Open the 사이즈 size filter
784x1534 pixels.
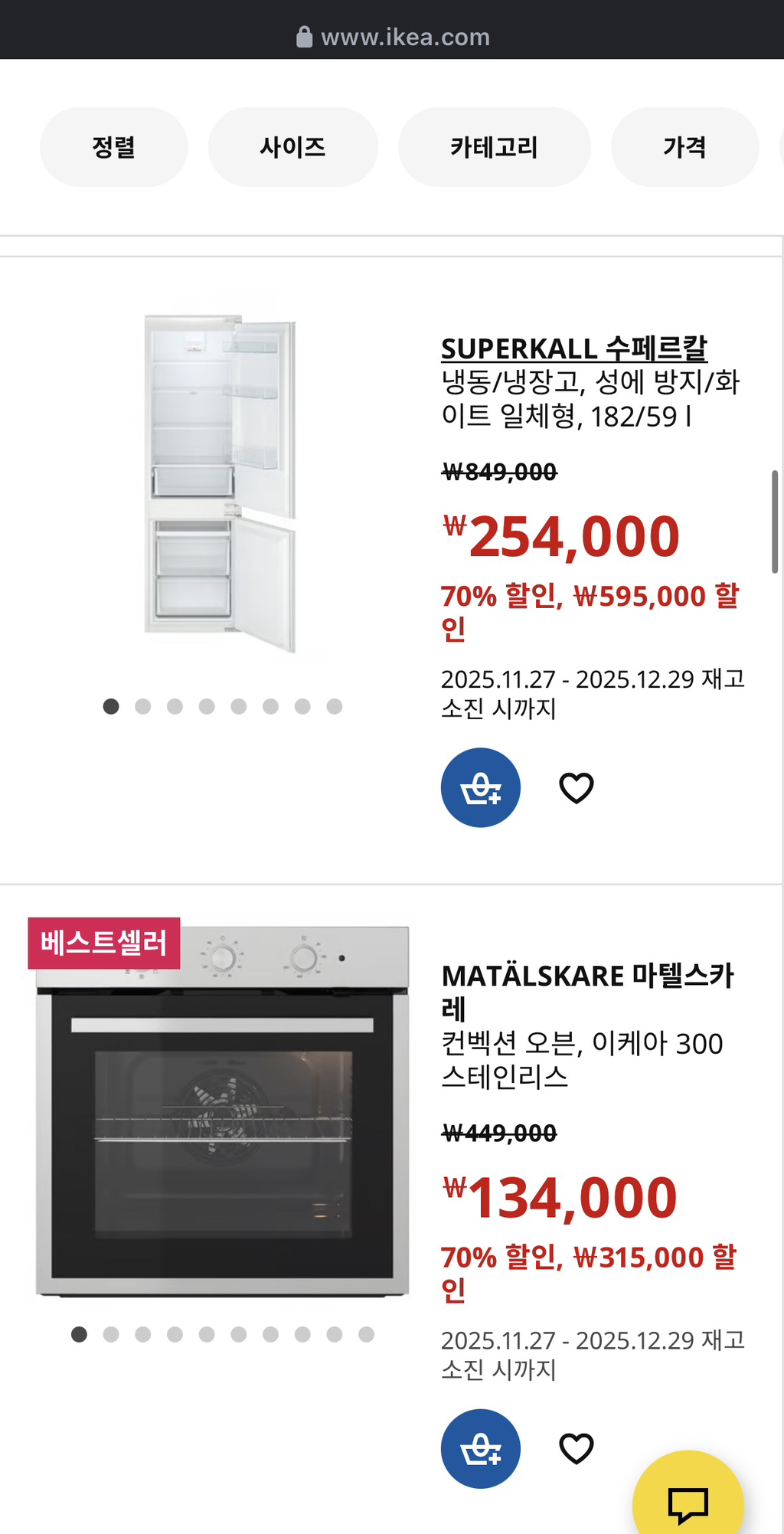[292, 147]
